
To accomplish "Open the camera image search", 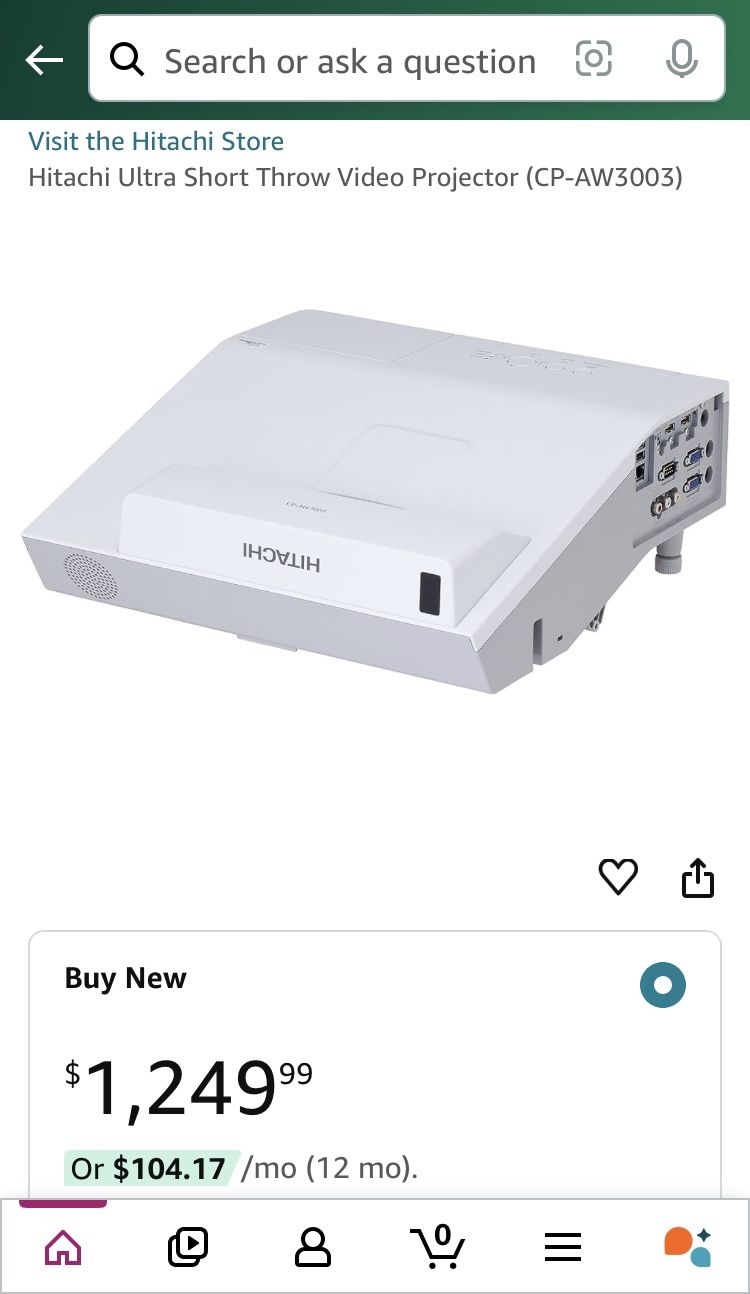I will (595, 60).
